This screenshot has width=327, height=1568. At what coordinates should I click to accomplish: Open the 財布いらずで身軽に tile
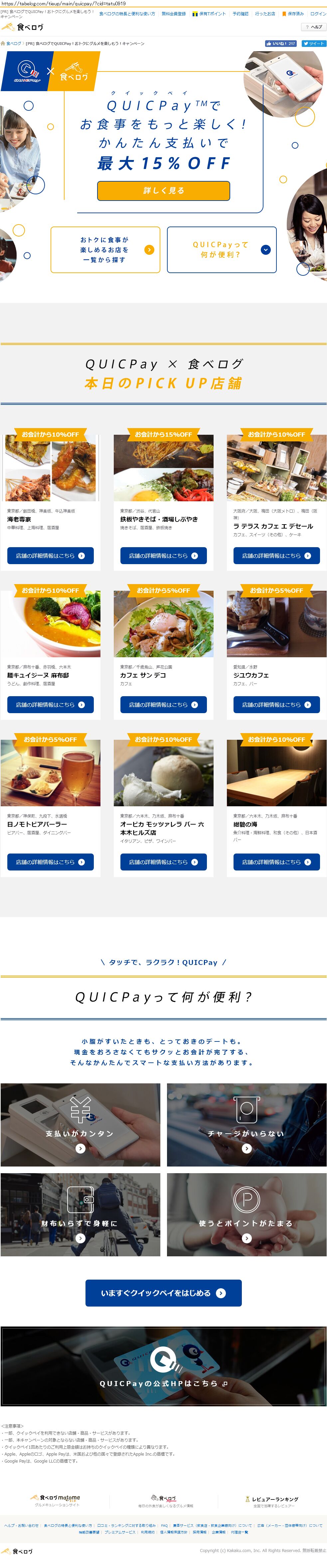pos(80,1215)
